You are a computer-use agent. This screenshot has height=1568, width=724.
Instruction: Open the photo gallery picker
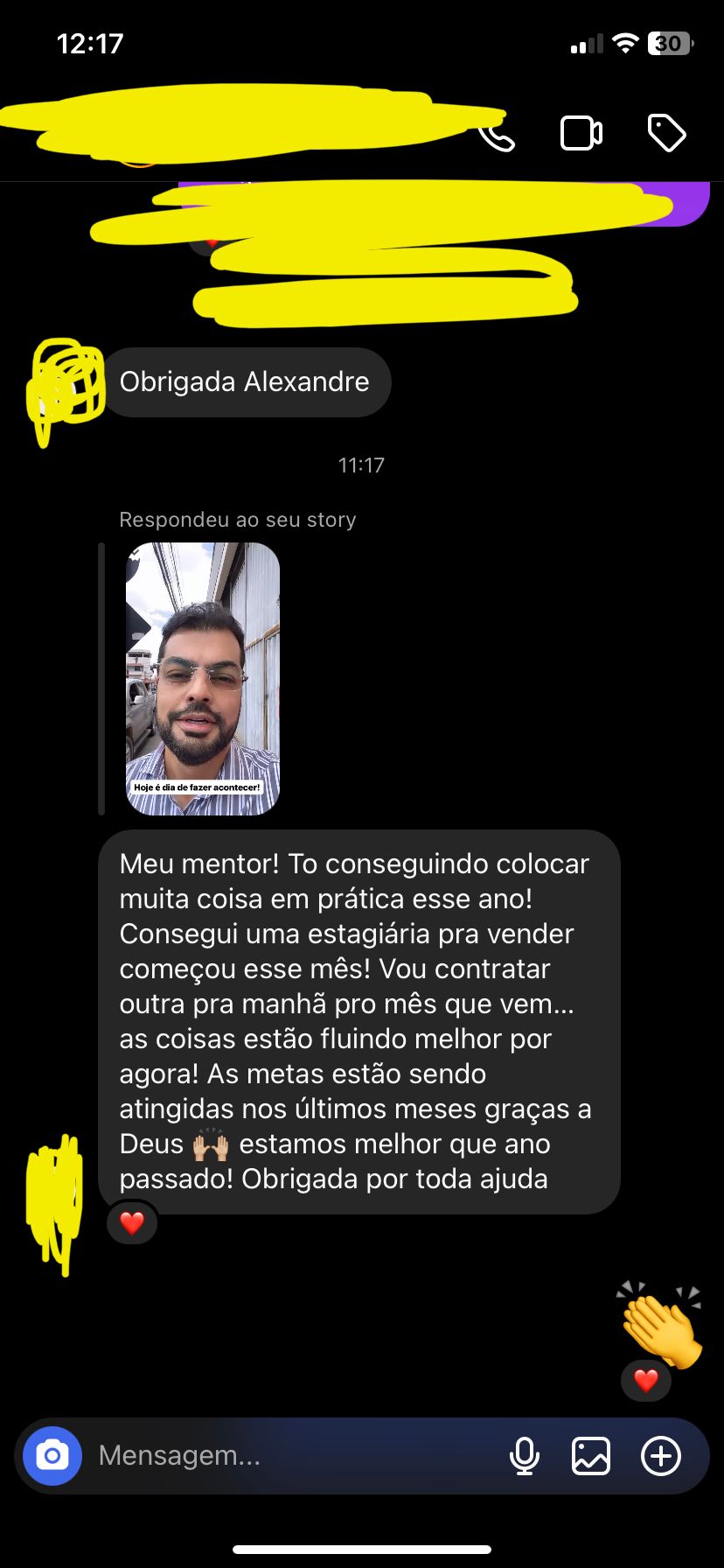coord(591,1456)
